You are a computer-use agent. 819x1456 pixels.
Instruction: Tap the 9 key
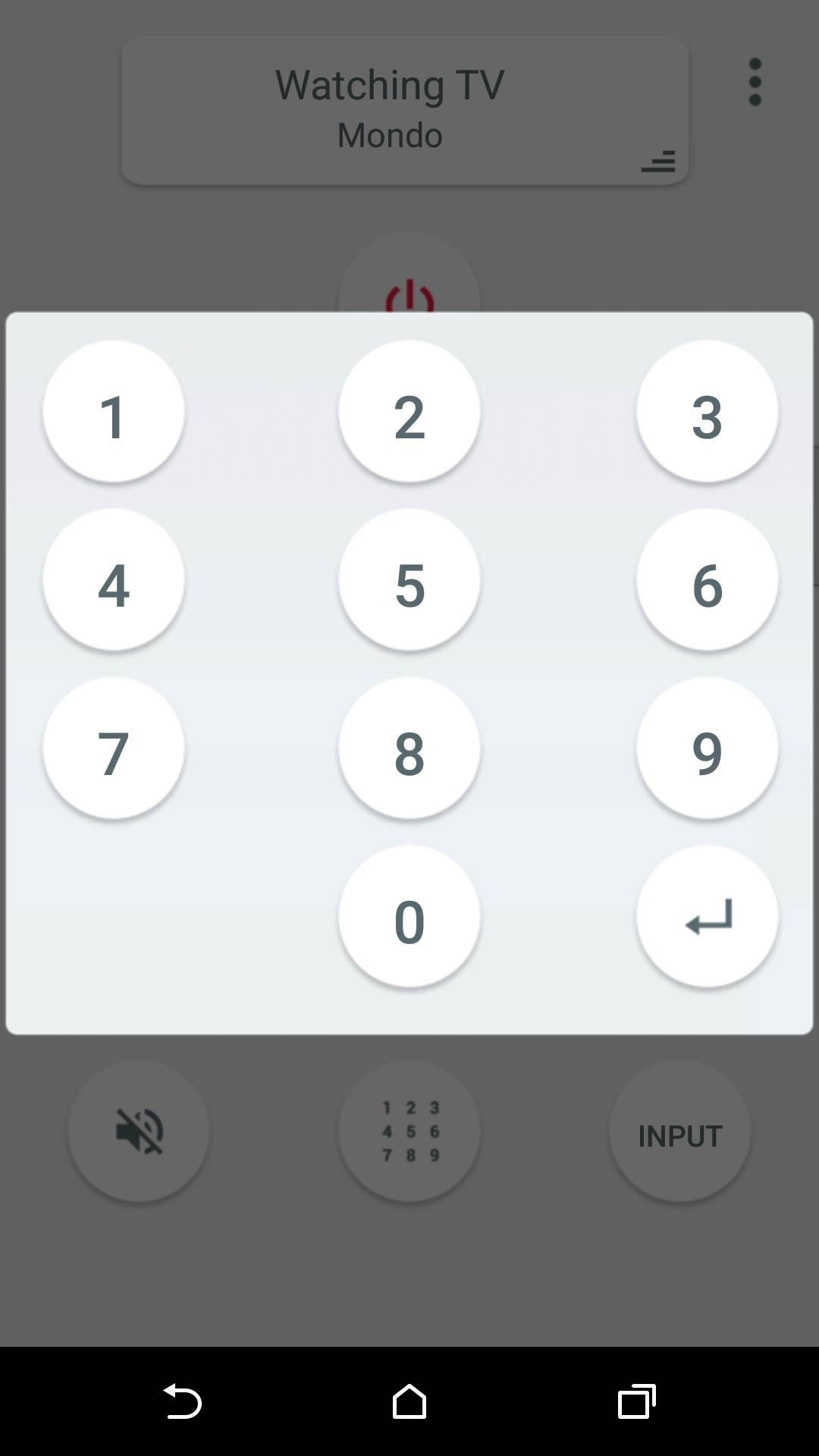707,749
